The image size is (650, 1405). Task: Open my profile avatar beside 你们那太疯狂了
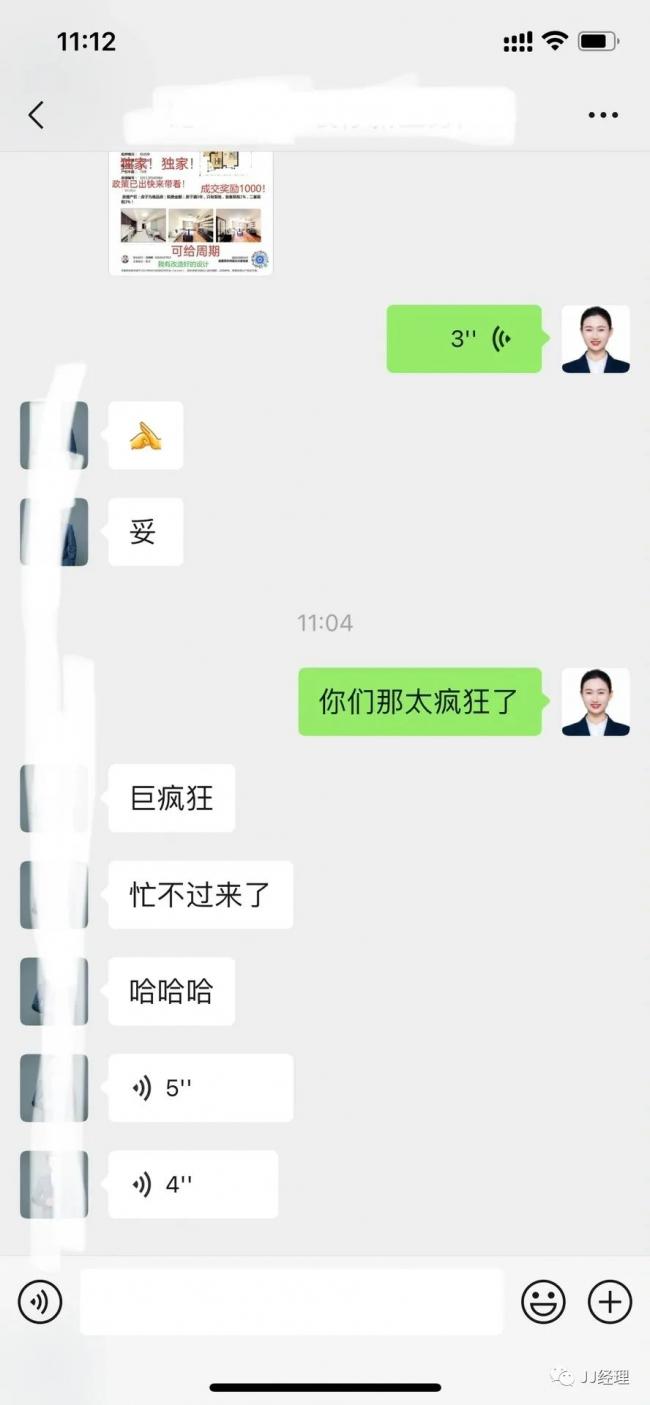(595, 702)
